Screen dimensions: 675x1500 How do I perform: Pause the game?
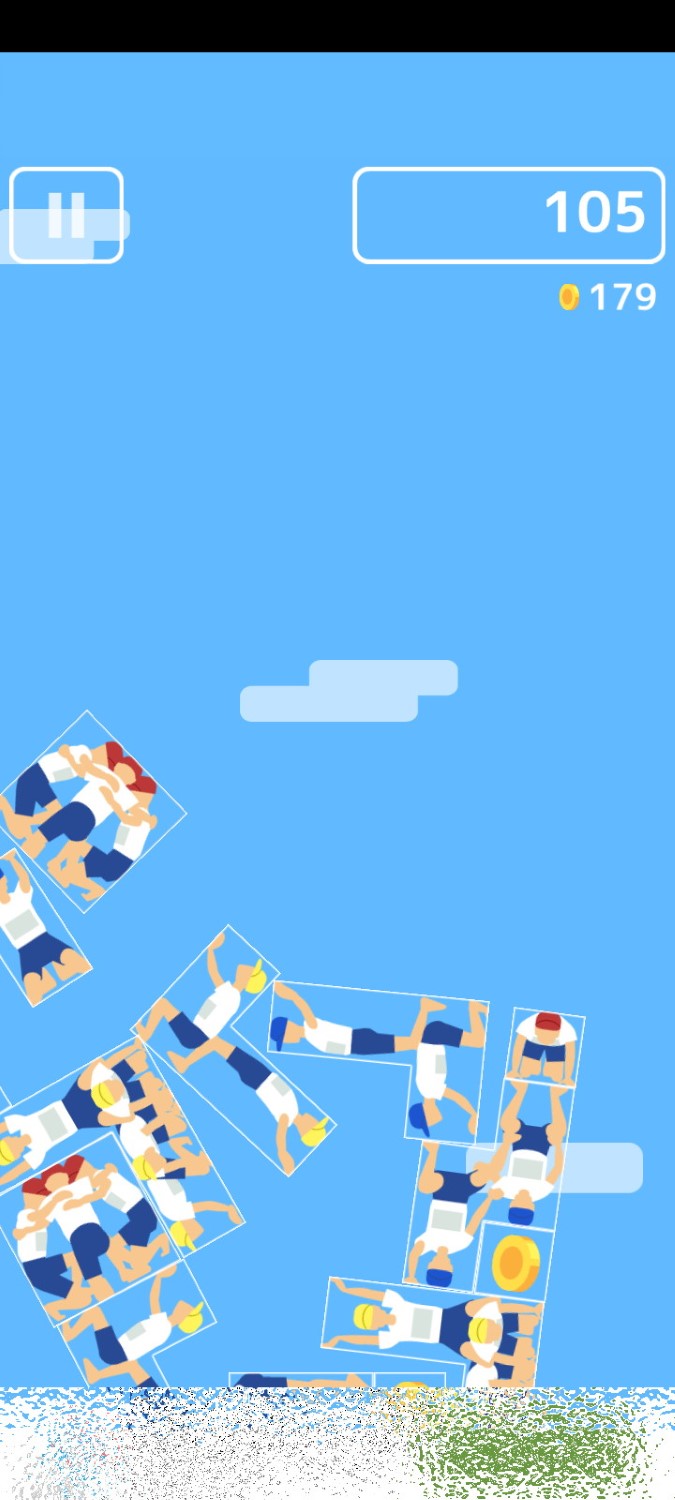click(66, 215)
